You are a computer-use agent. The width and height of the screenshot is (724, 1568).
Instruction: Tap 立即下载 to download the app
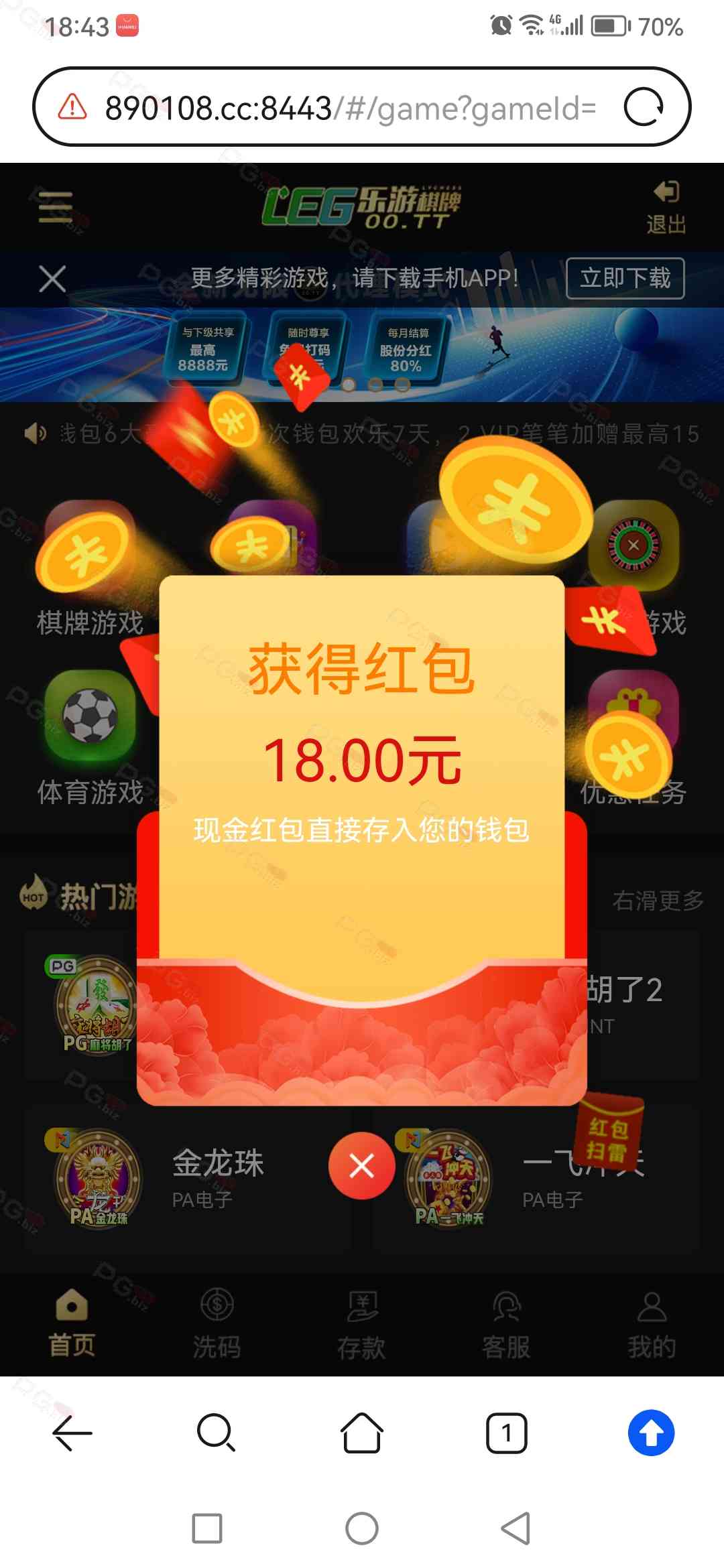tap(625, 278)
